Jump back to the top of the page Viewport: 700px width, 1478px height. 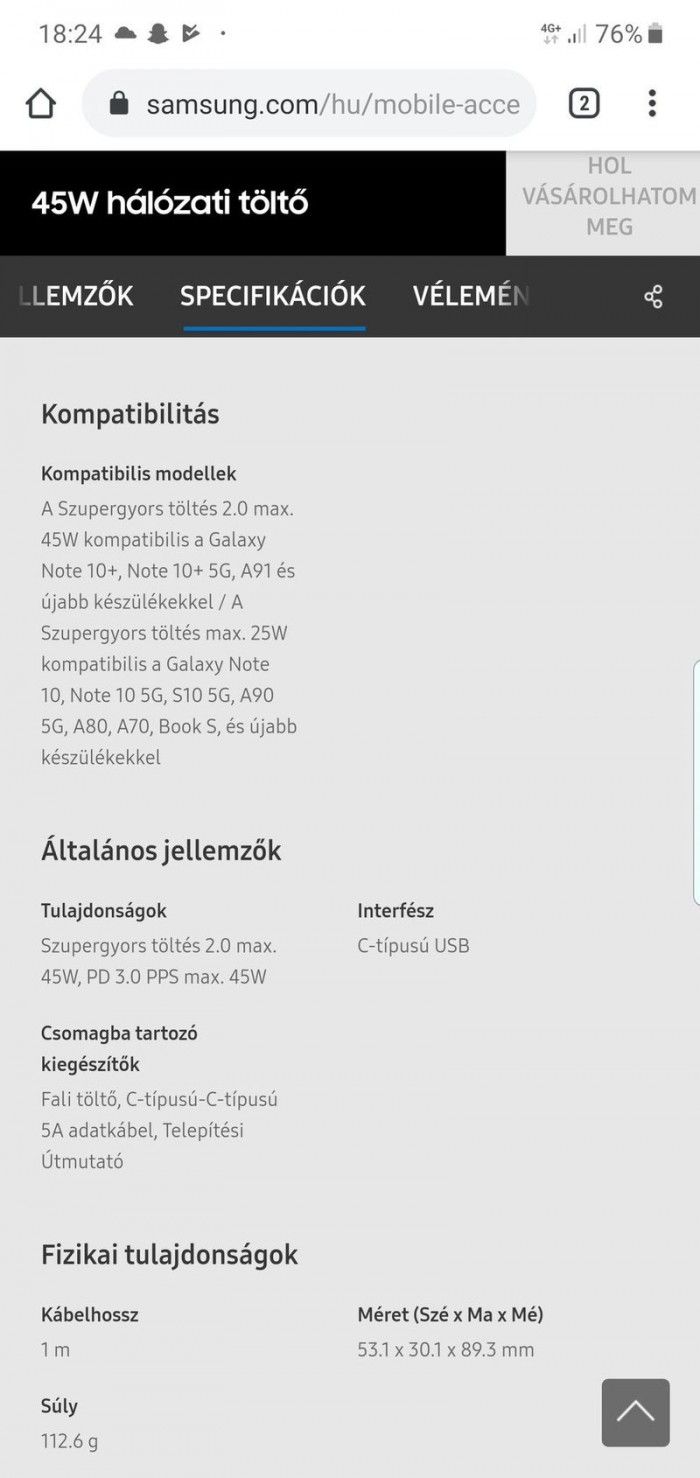coord(635,1412)
